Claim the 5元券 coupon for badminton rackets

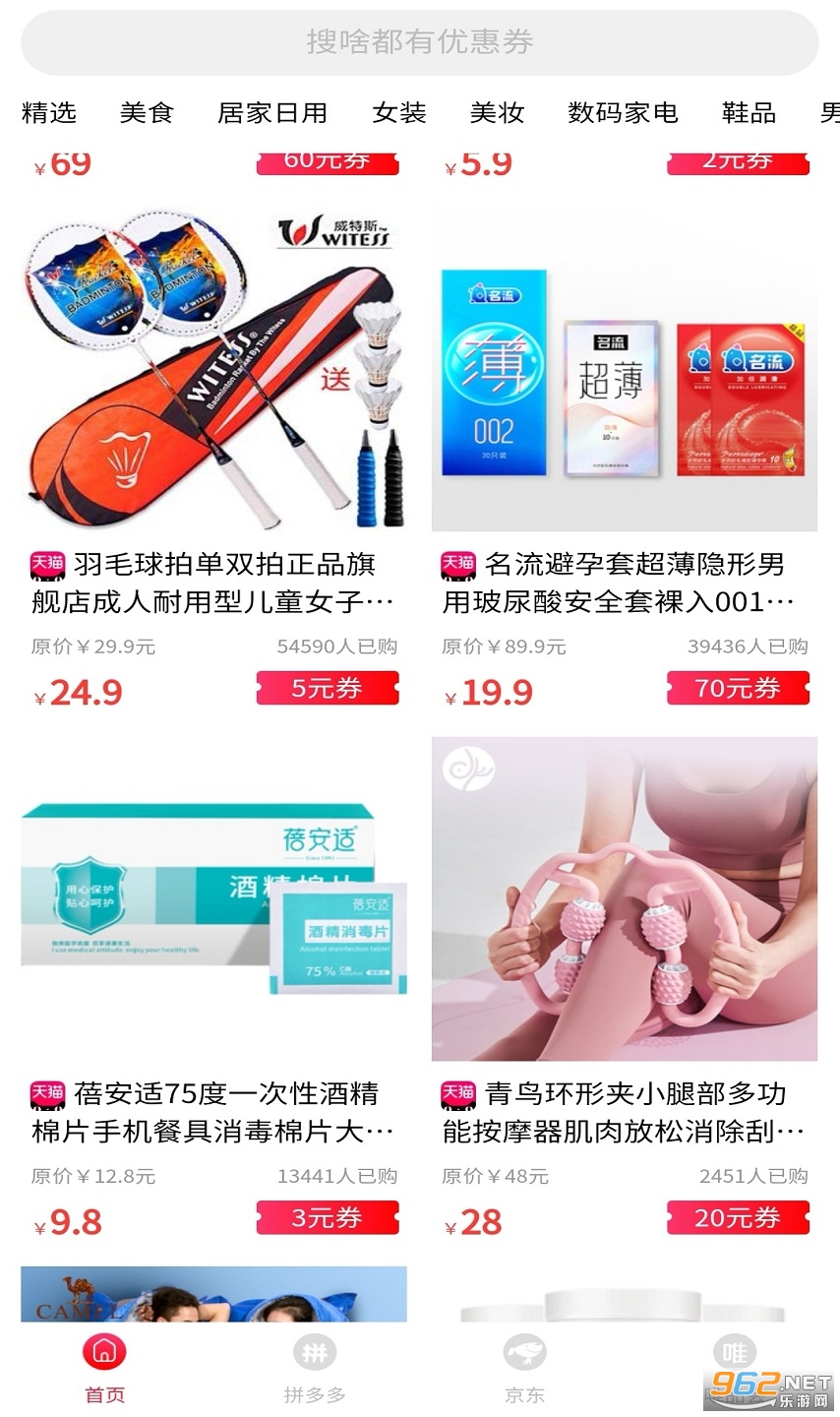328,689
